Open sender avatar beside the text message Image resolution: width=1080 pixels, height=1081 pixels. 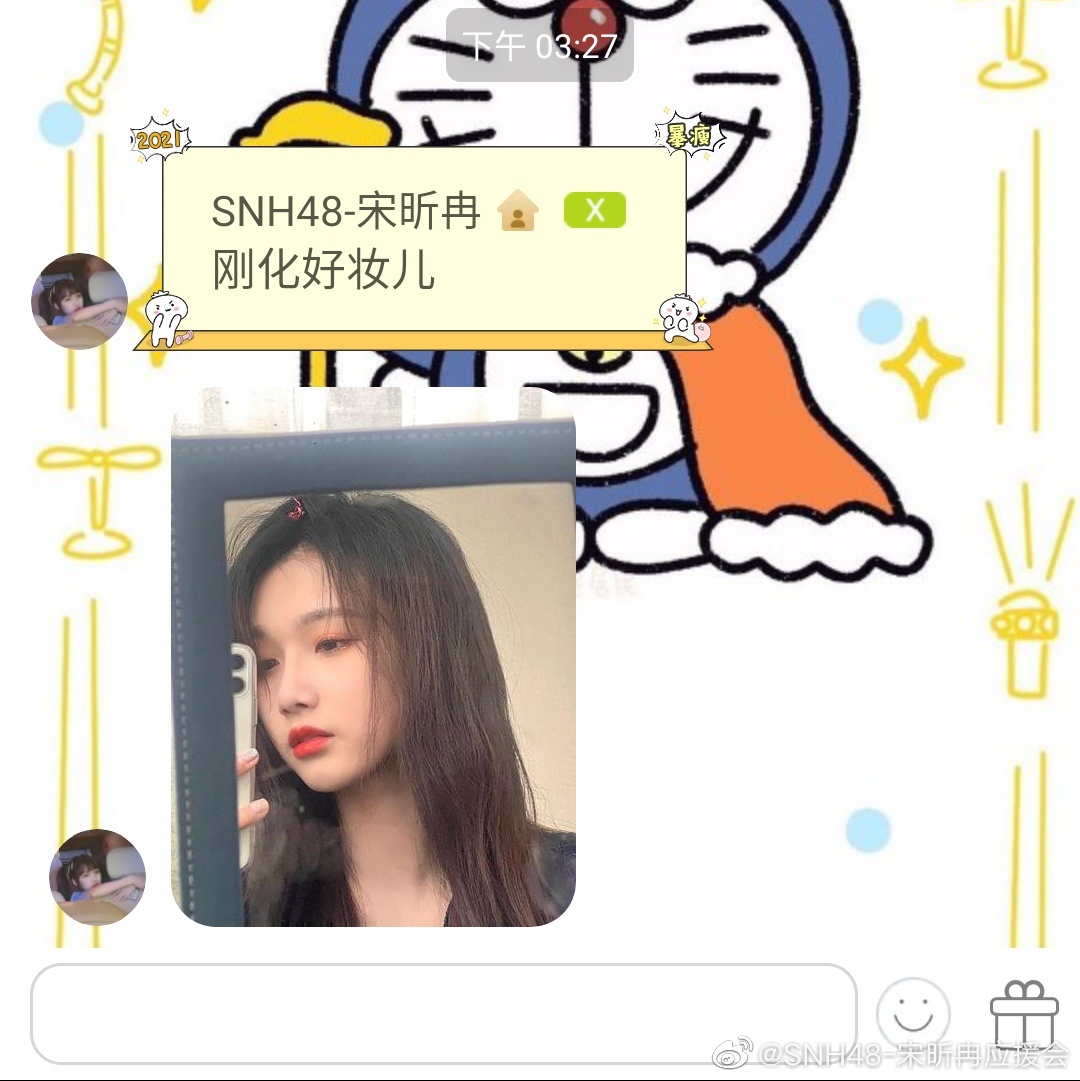[x=80, y=301]
